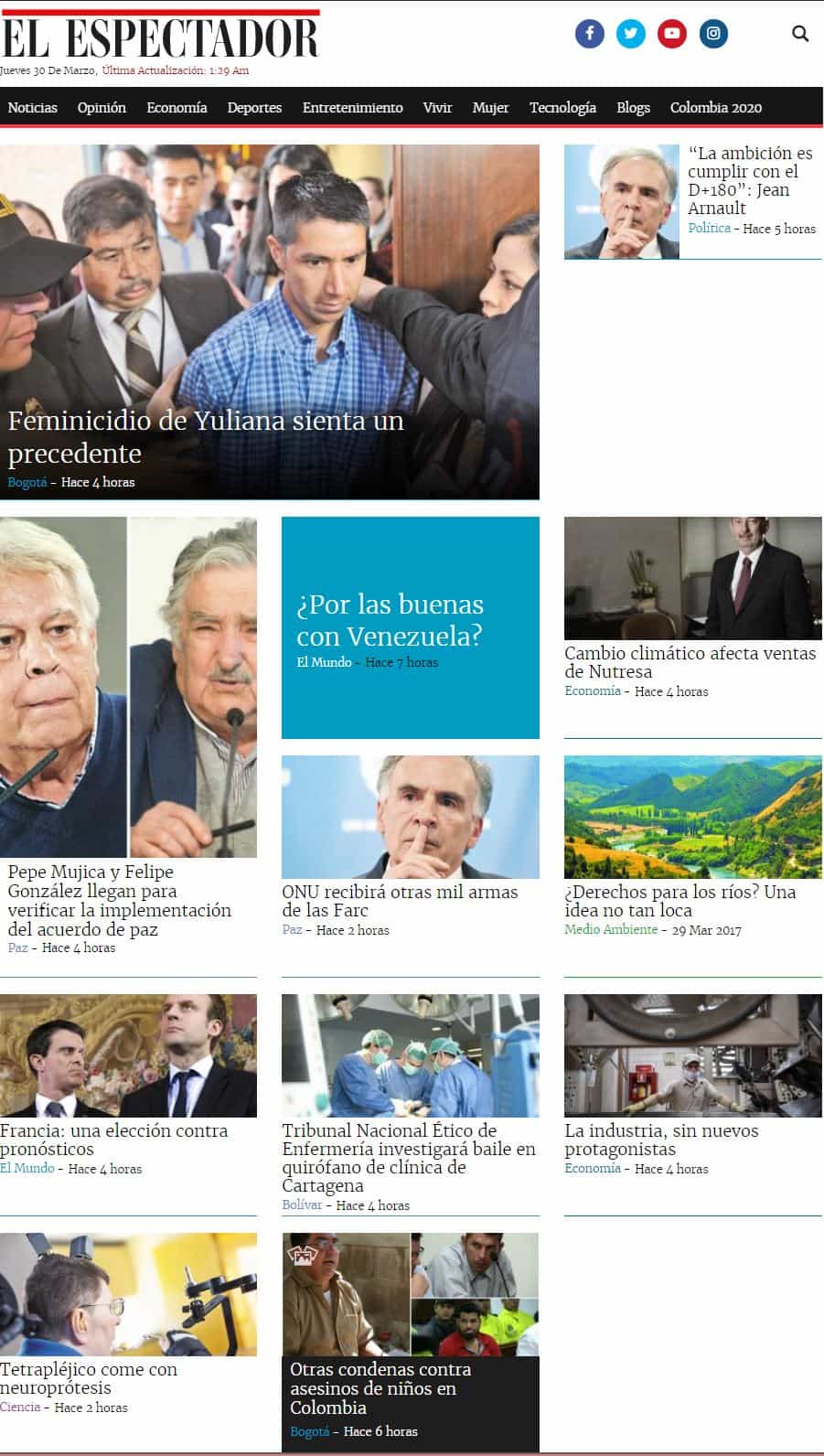This screenshot has height=1456, width=824.
Task: Open the Twitter icon link
Action: [630, 34]
